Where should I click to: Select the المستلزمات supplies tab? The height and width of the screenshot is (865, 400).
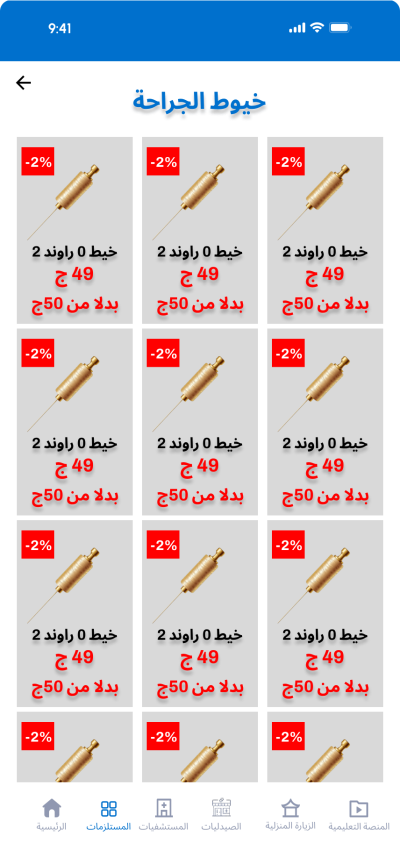[x=109, y=815]
